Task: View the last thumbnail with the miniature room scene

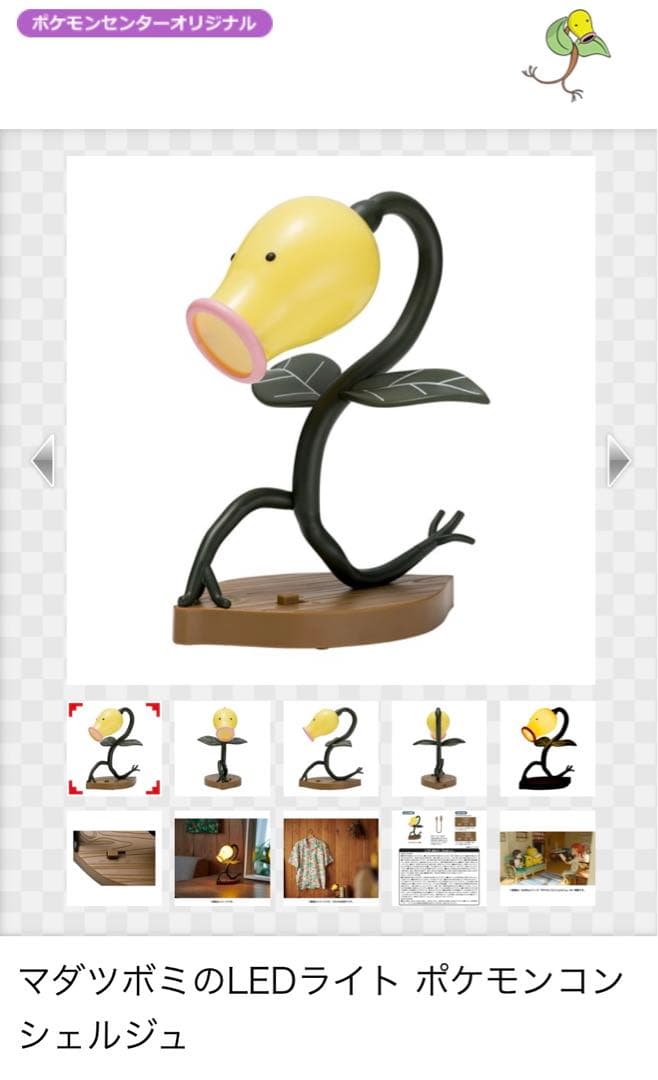Action: pos(547,857)
